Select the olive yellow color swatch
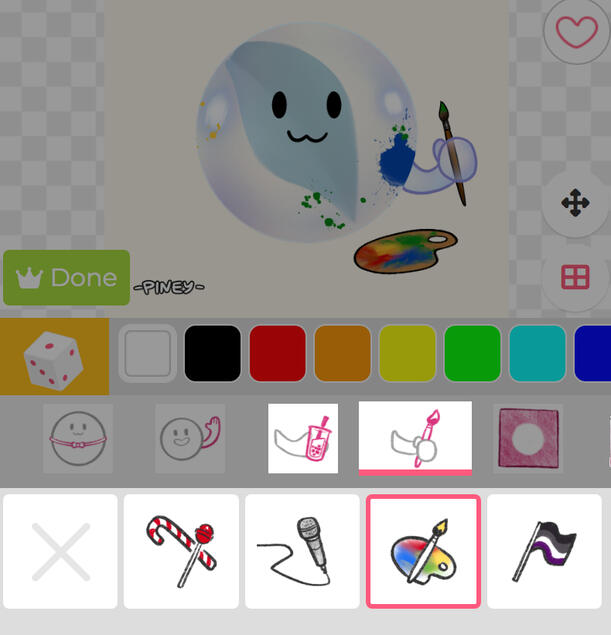 407,354
